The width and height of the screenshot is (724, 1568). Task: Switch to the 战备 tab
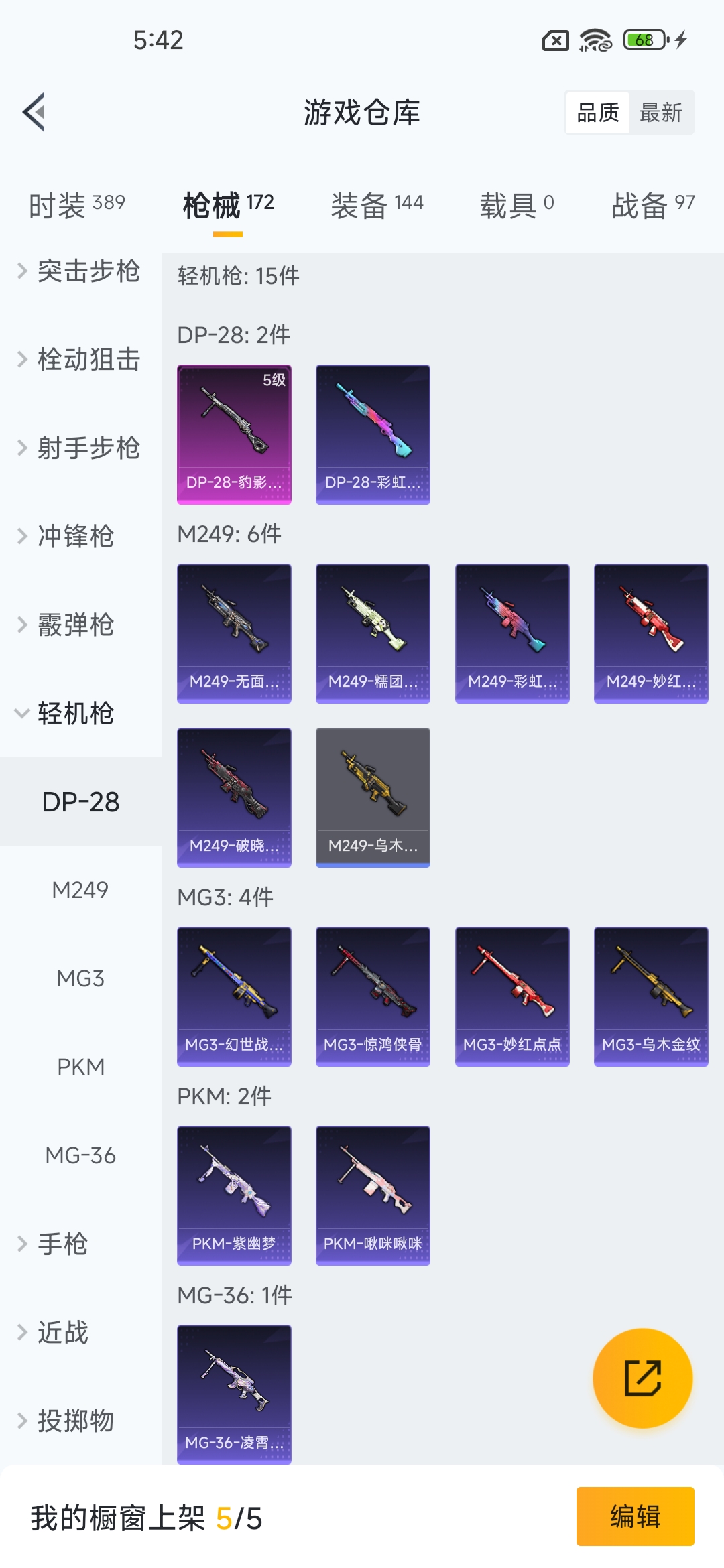click(652, 205)
